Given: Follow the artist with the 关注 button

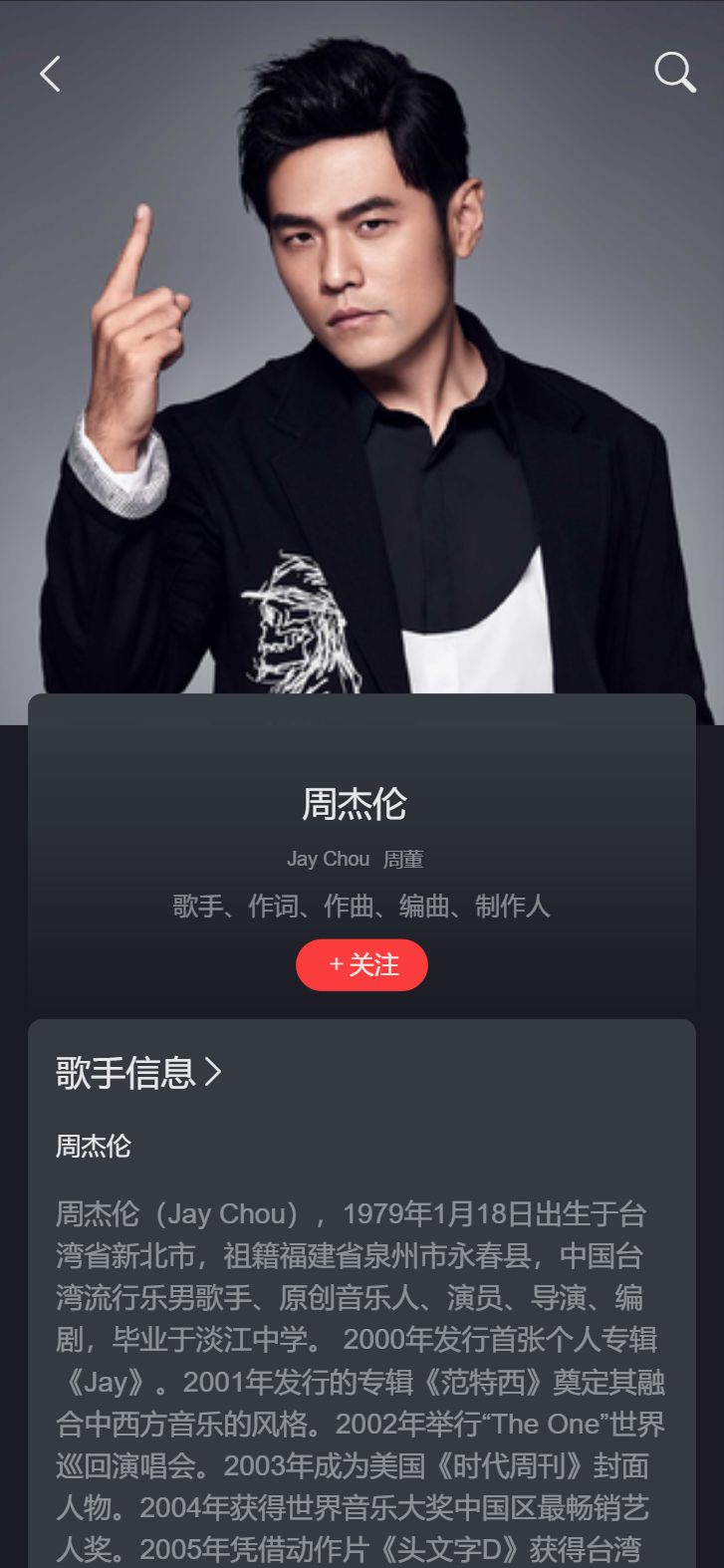Looking at the screenshot, I should (x=362, y=965).
